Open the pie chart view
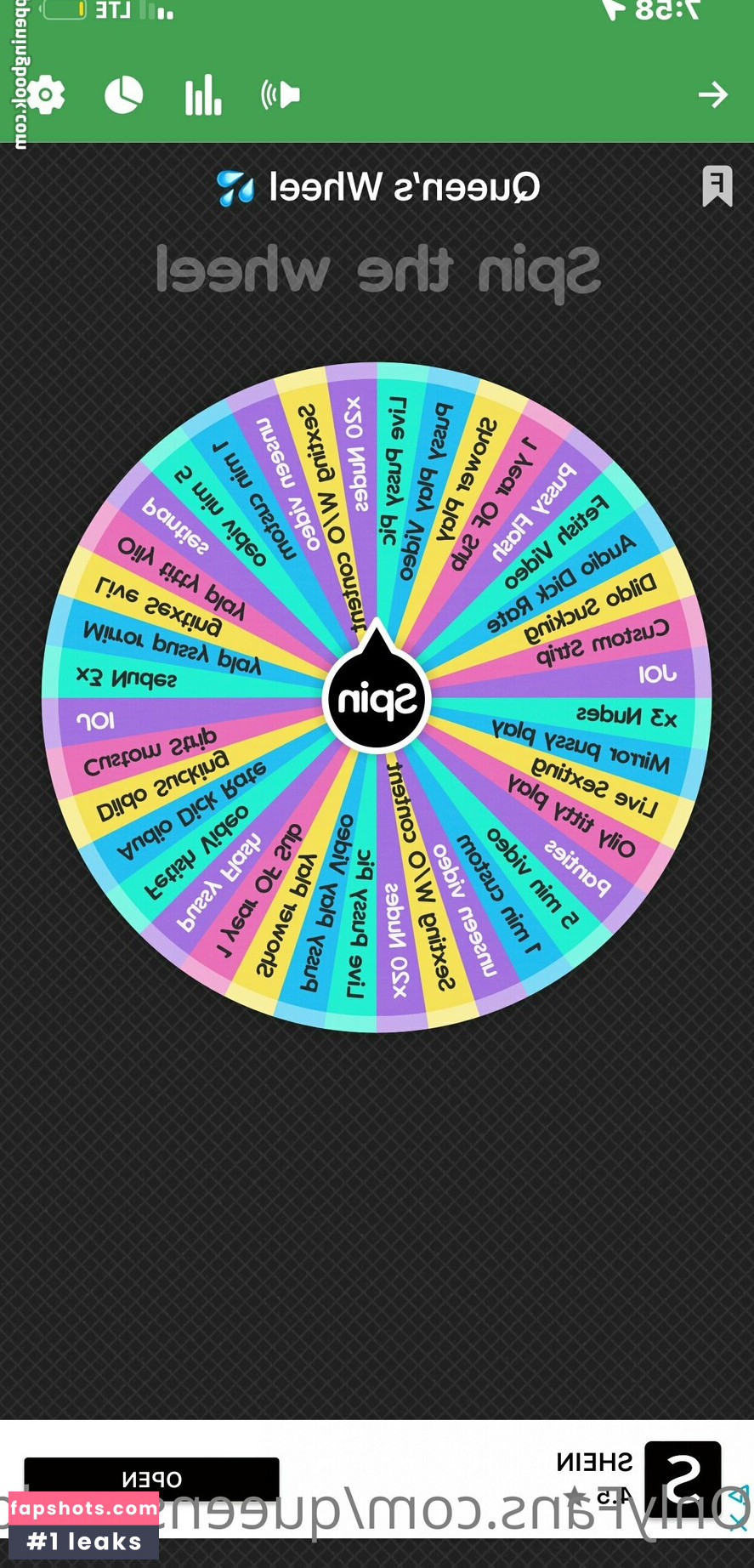This screenshot has width=754, height=1568. (124, 94)
